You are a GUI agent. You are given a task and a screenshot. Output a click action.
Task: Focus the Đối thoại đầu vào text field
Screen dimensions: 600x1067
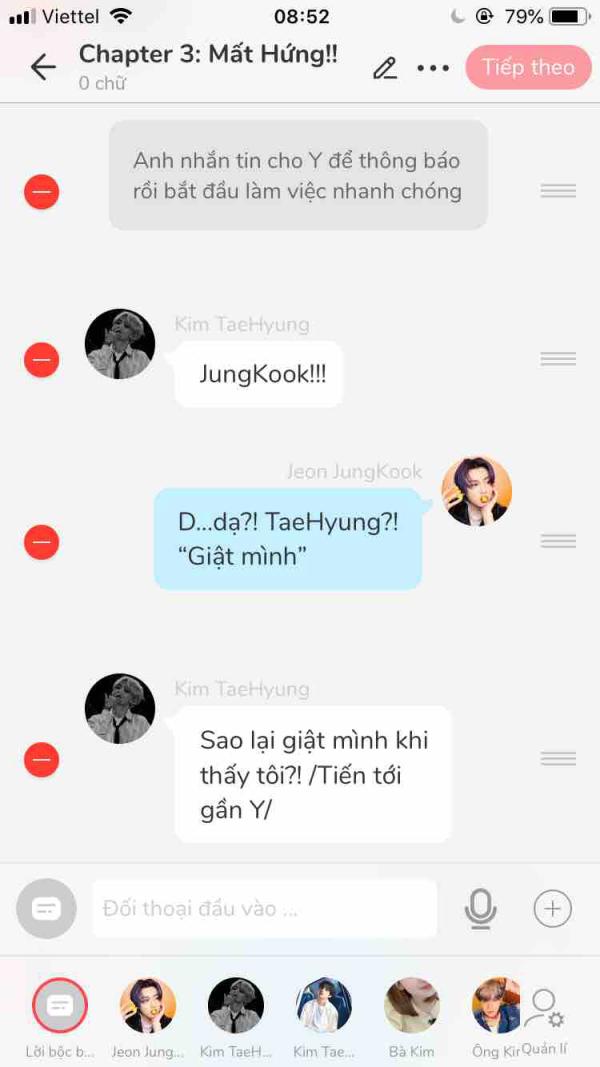point(265,909)
